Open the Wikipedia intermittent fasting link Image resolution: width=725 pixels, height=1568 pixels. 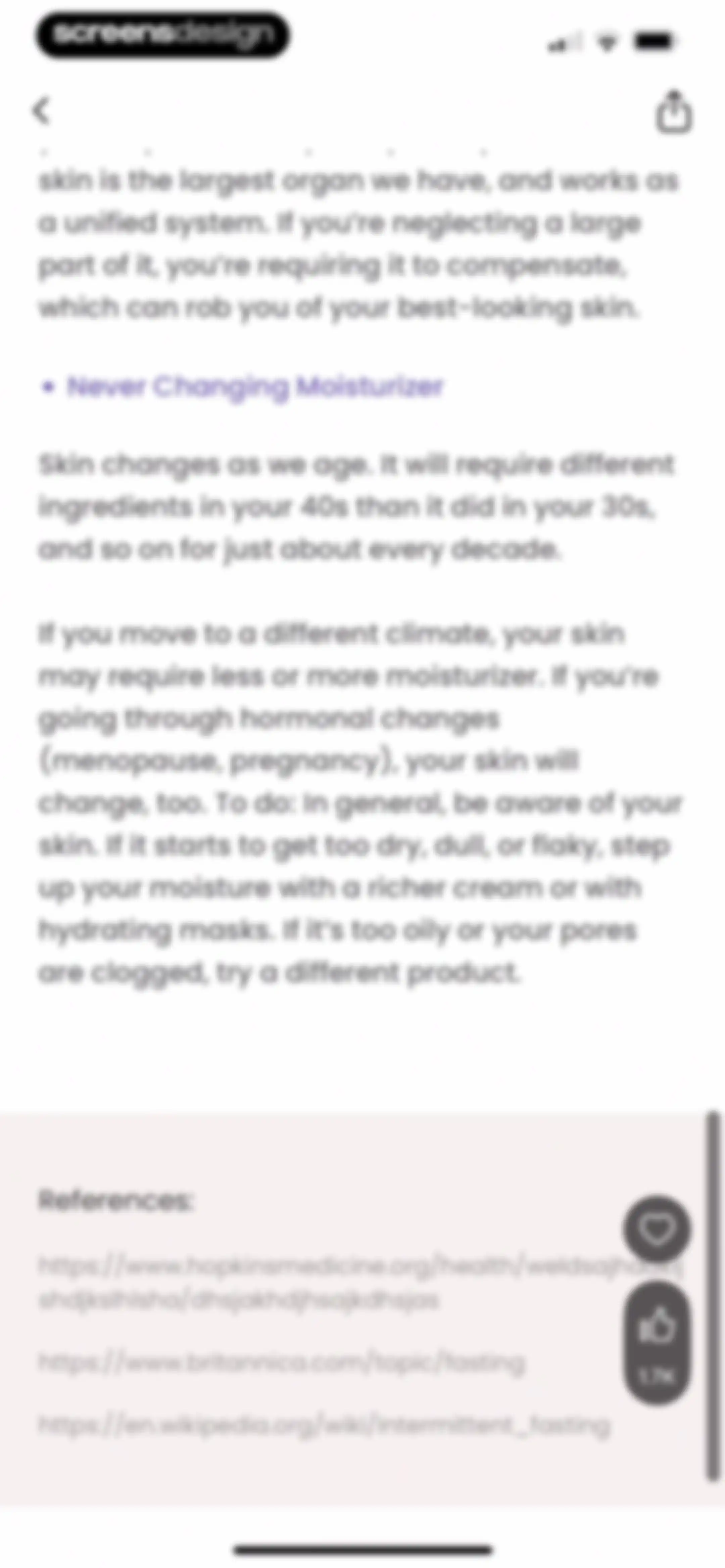pyautogui.click(x=324, y=1426)
